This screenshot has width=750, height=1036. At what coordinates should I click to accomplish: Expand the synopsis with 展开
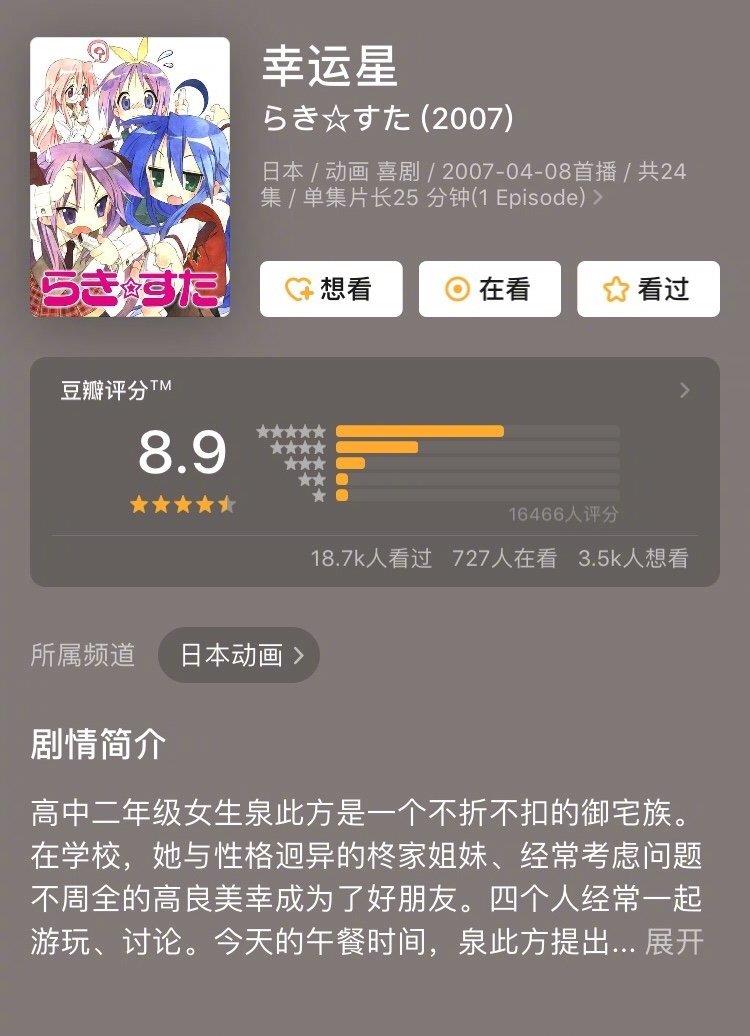[x=675, y=942]
